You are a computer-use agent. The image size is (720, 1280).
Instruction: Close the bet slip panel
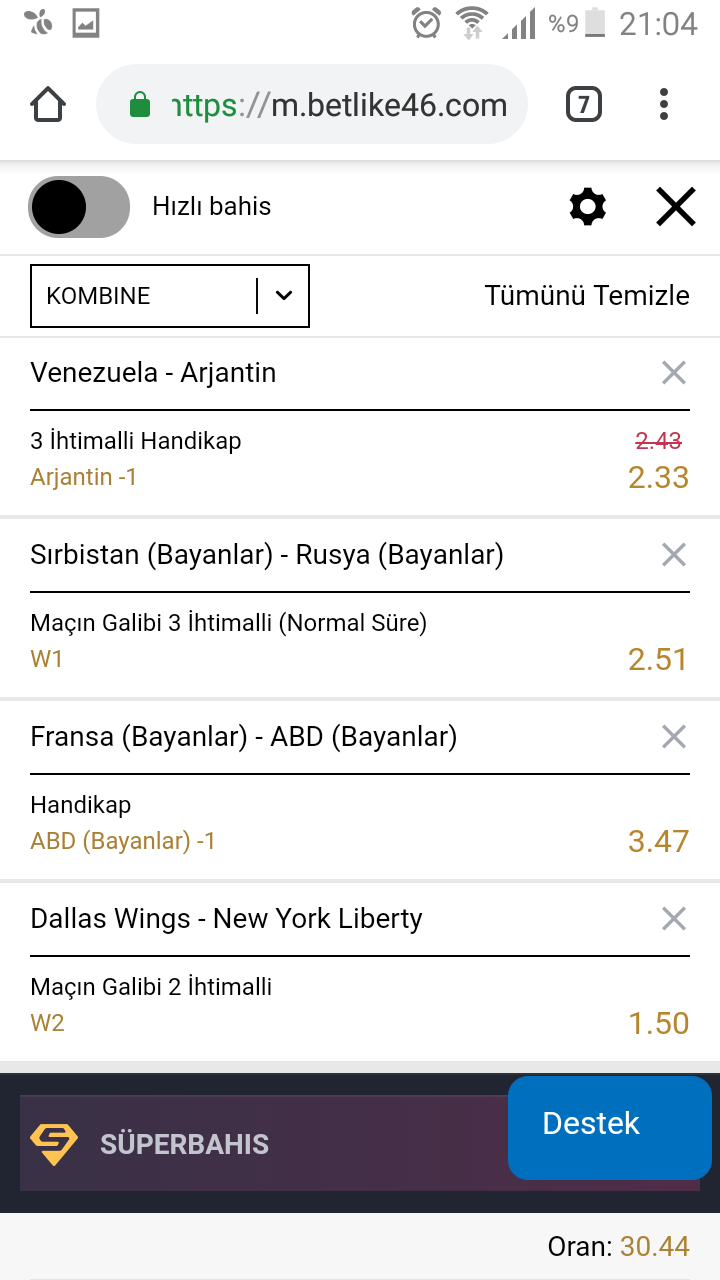[676, 207]
